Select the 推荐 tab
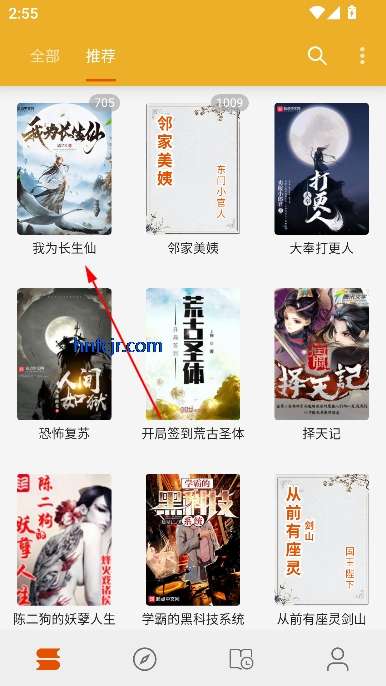 [x=101, y=56]
